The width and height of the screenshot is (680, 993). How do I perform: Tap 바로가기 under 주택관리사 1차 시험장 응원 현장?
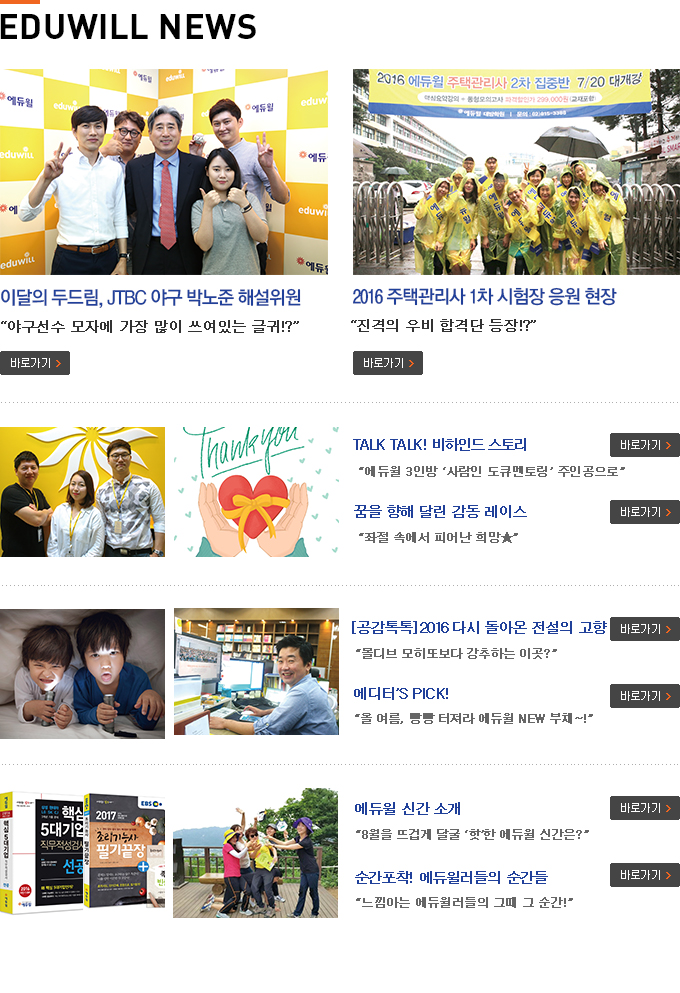[388, 363]
